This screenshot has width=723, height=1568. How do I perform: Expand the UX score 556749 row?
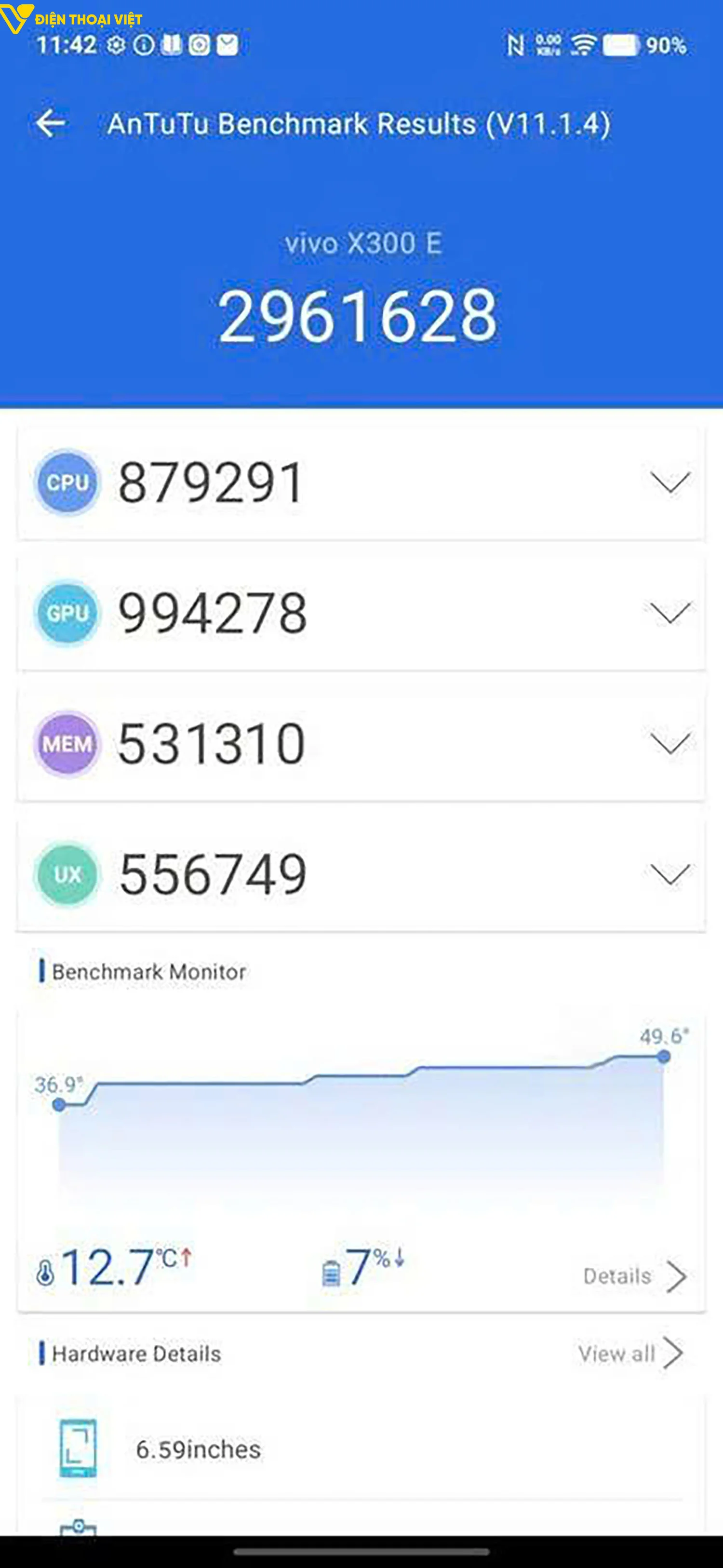tap(669, 874)
